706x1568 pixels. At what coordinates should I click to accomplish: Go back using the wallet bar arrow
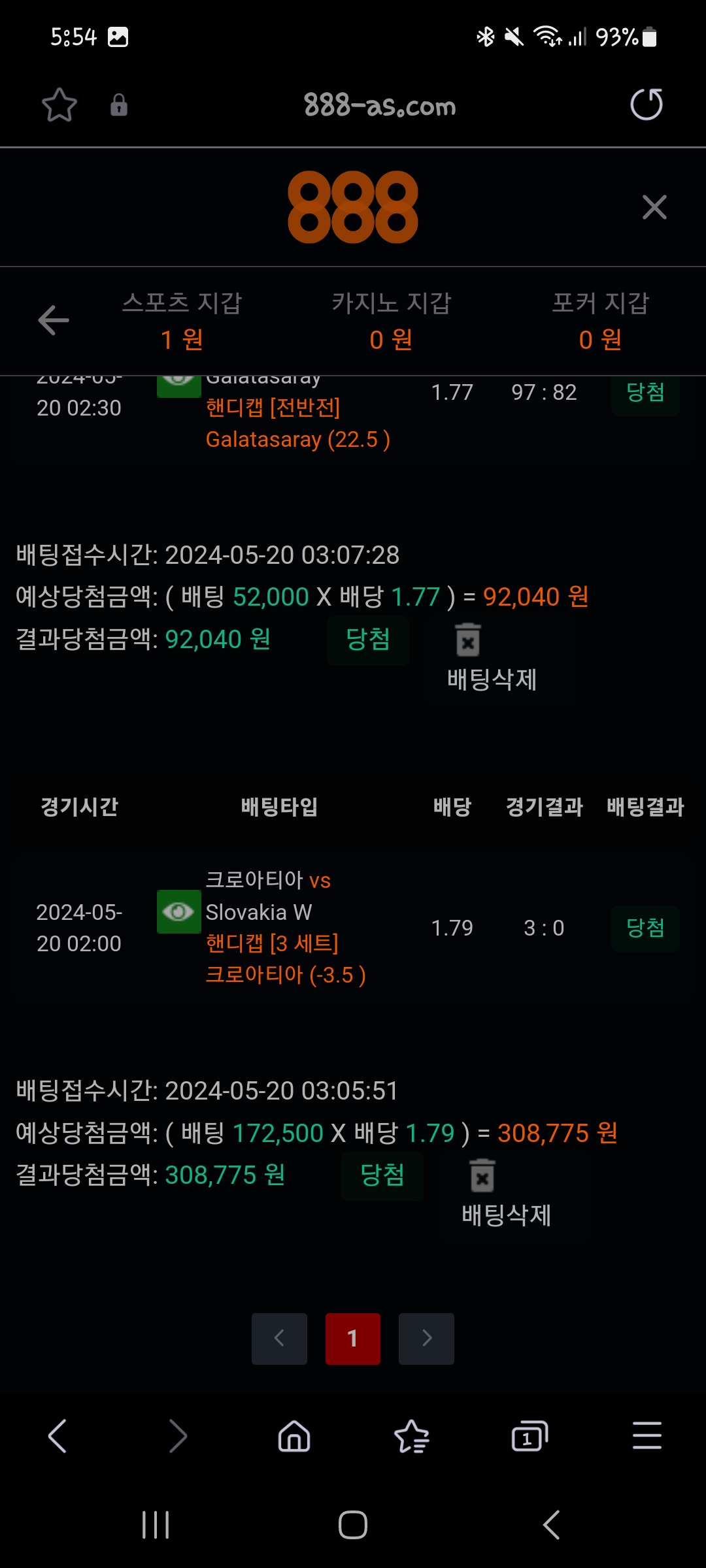54,320
